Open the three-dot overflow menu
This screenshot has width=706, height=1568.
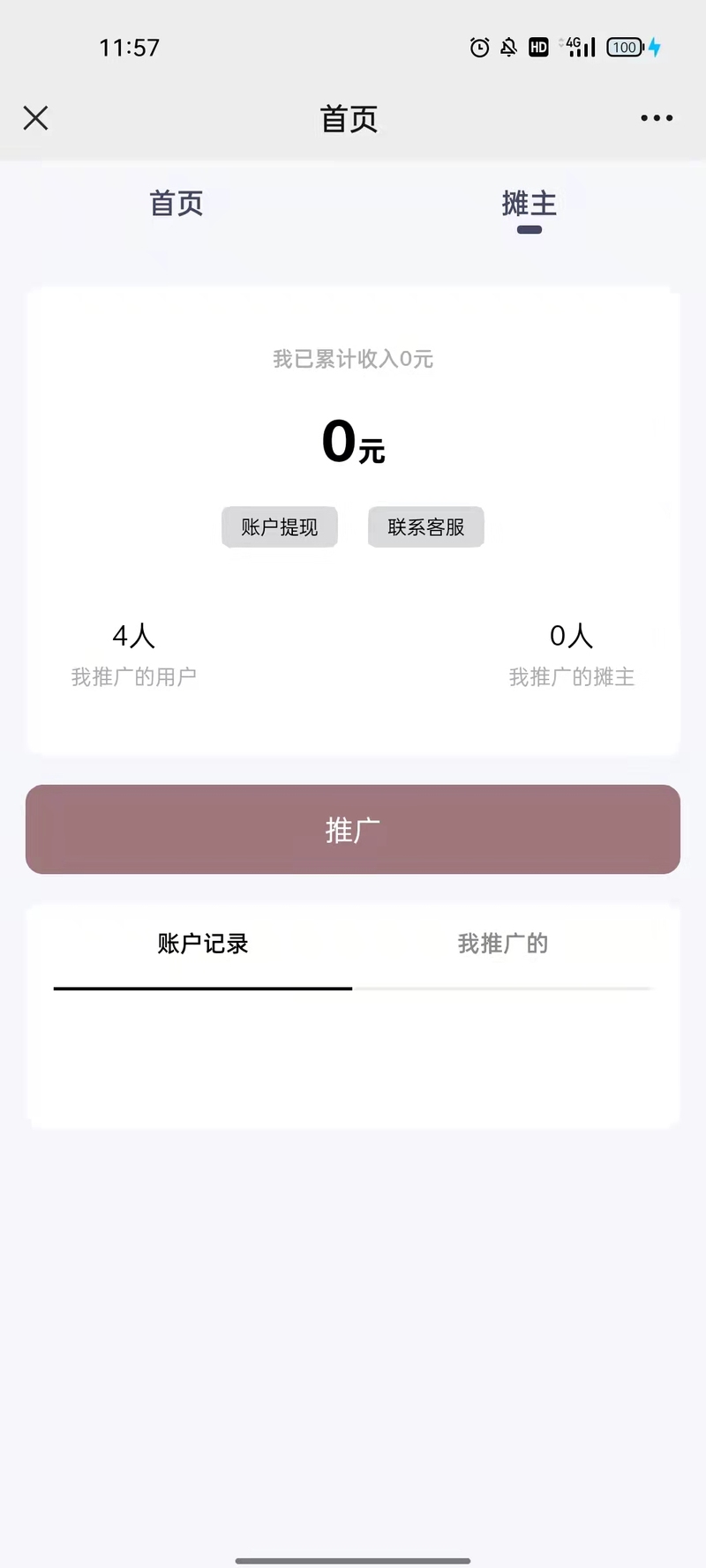657,118
